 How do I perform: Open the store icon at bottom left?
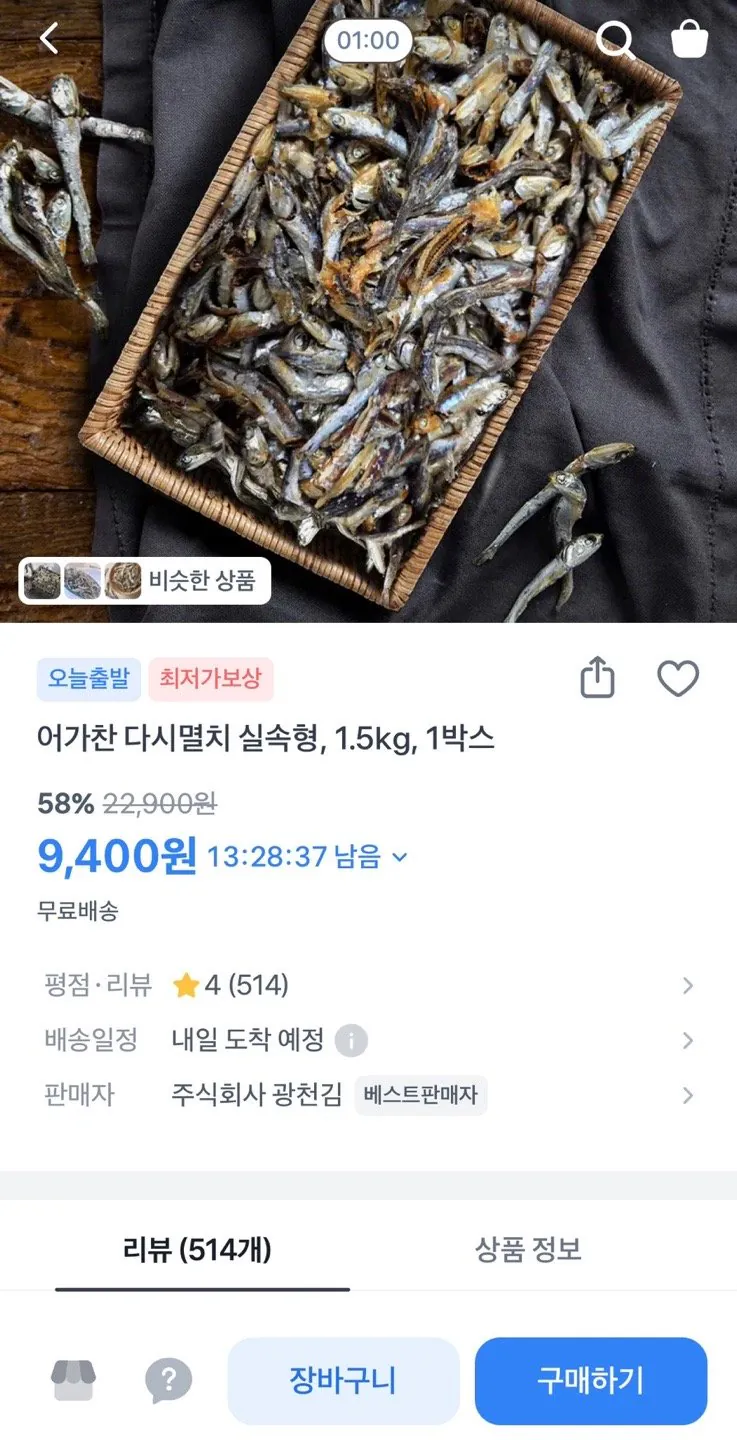(x=73, y=1380)
